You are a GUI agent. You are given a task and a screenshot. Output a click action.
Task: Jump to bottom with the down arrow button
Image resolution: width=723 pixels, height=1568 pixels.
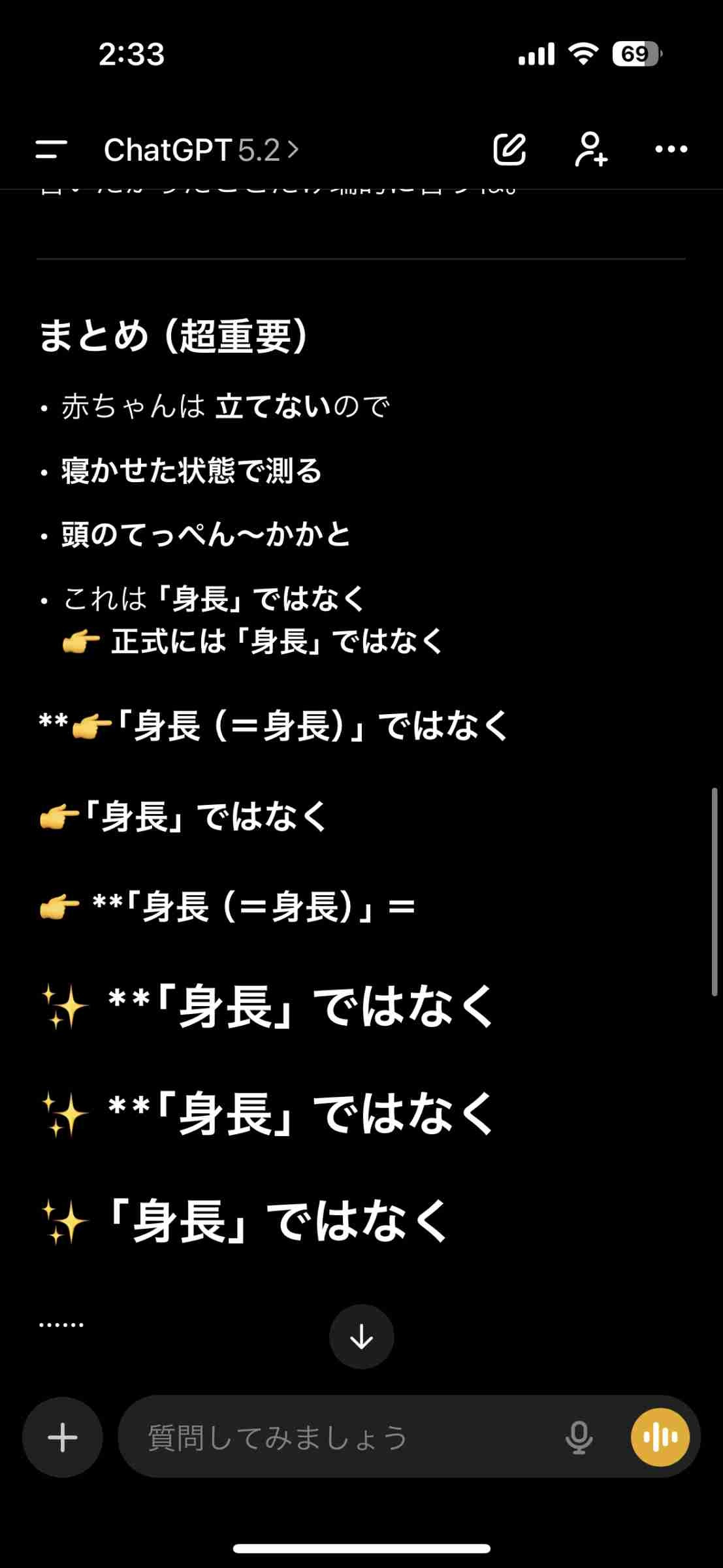pyautogui.click(x=361, y=1337)
